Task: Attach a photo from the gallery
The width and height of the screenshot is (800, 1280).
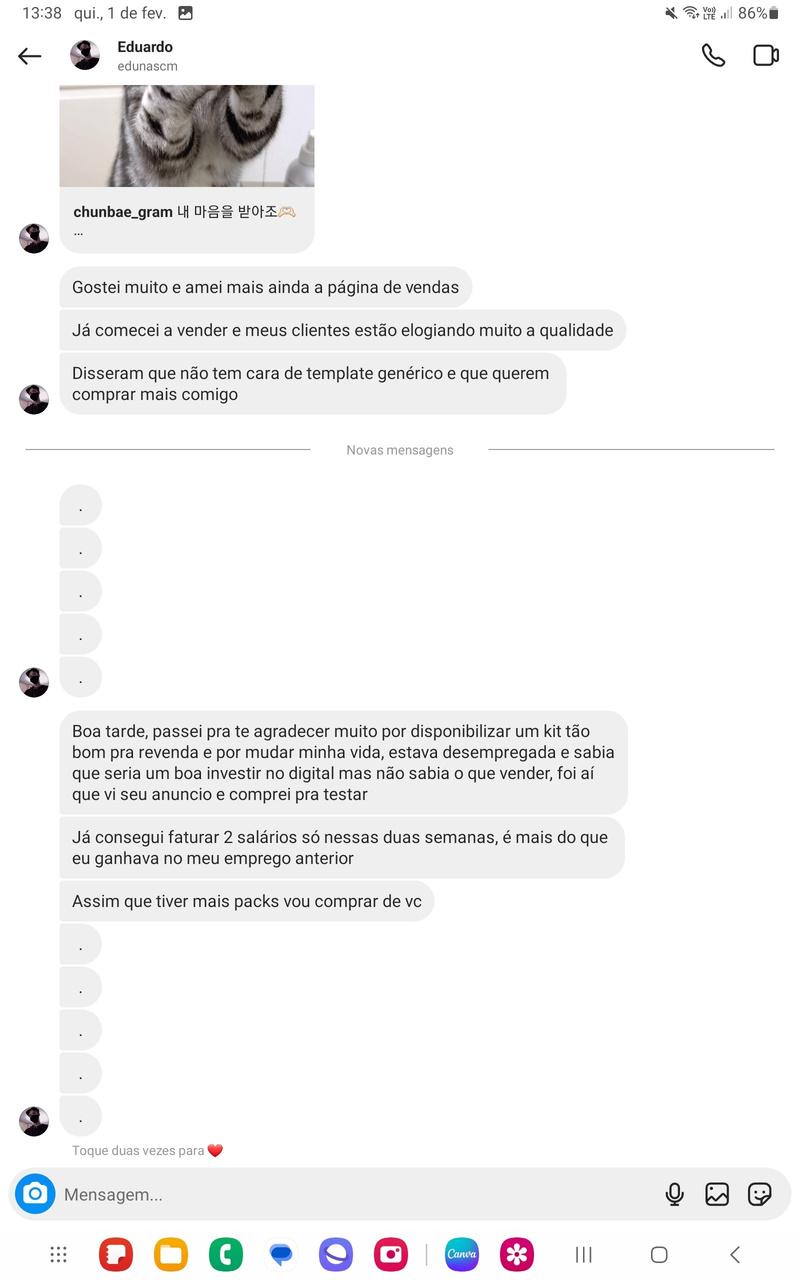Action: coord(717,1194)
